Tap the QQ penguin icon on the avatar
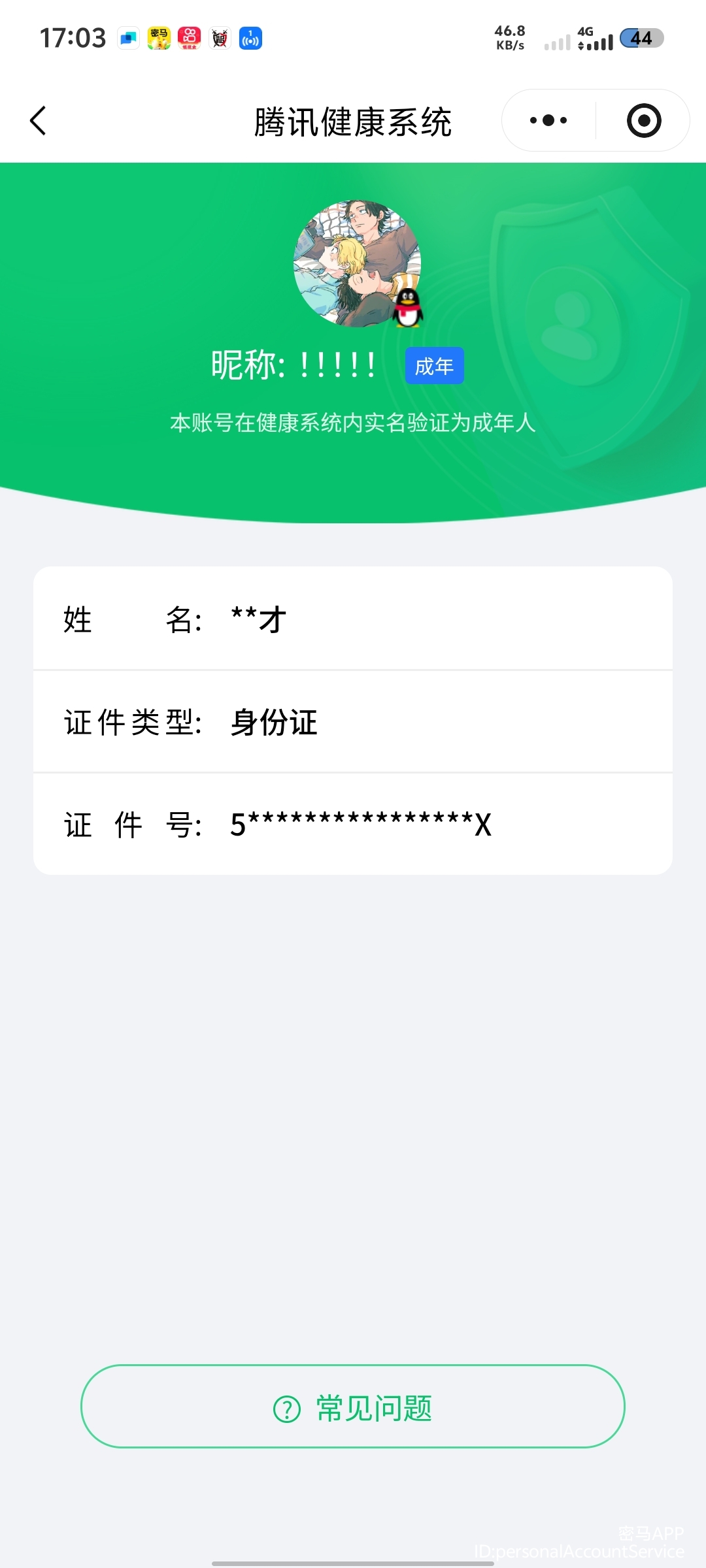706x1568 pixels. click(409, 307)
